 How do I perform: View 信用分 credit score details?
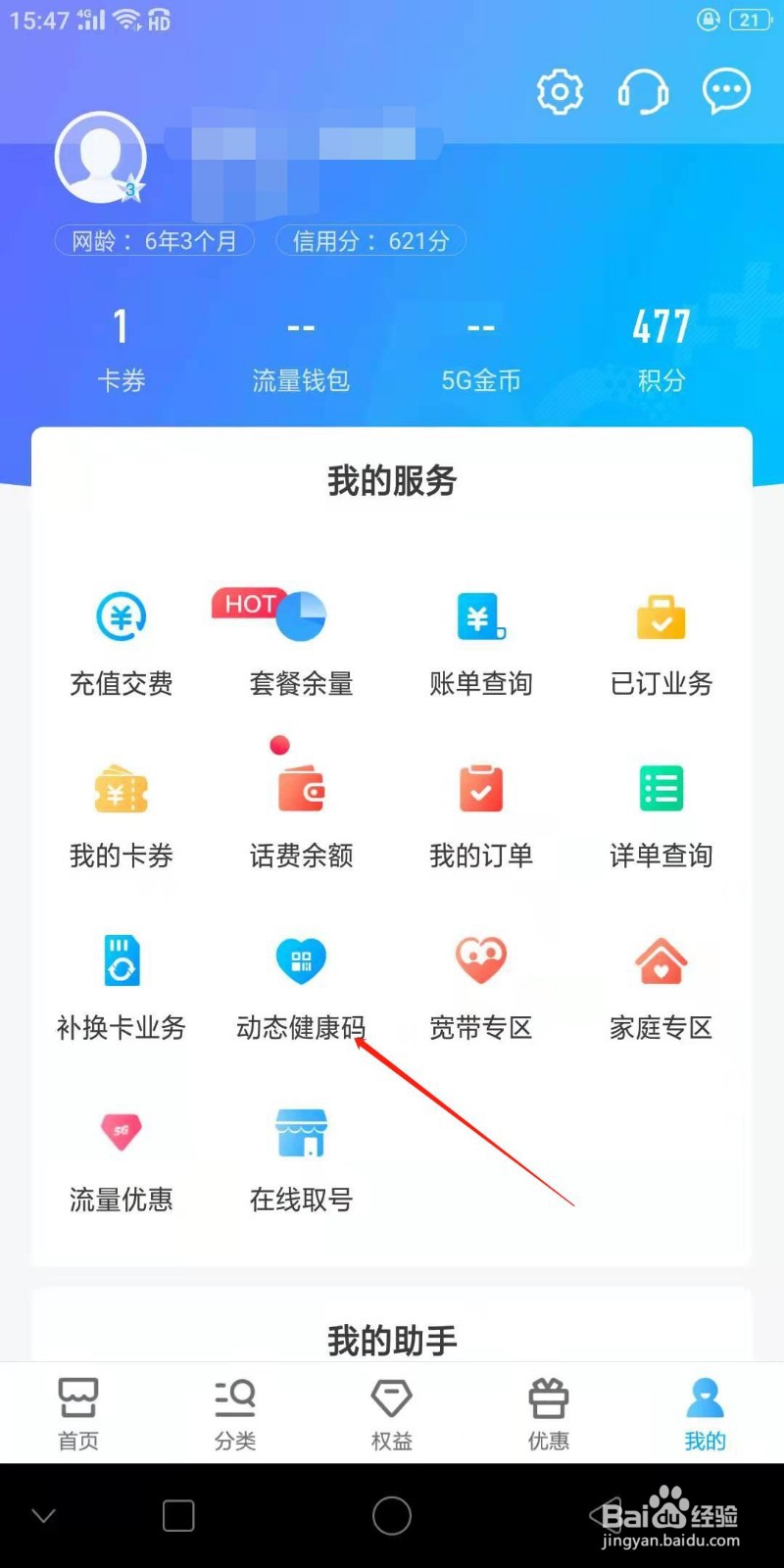click(371, 240)
